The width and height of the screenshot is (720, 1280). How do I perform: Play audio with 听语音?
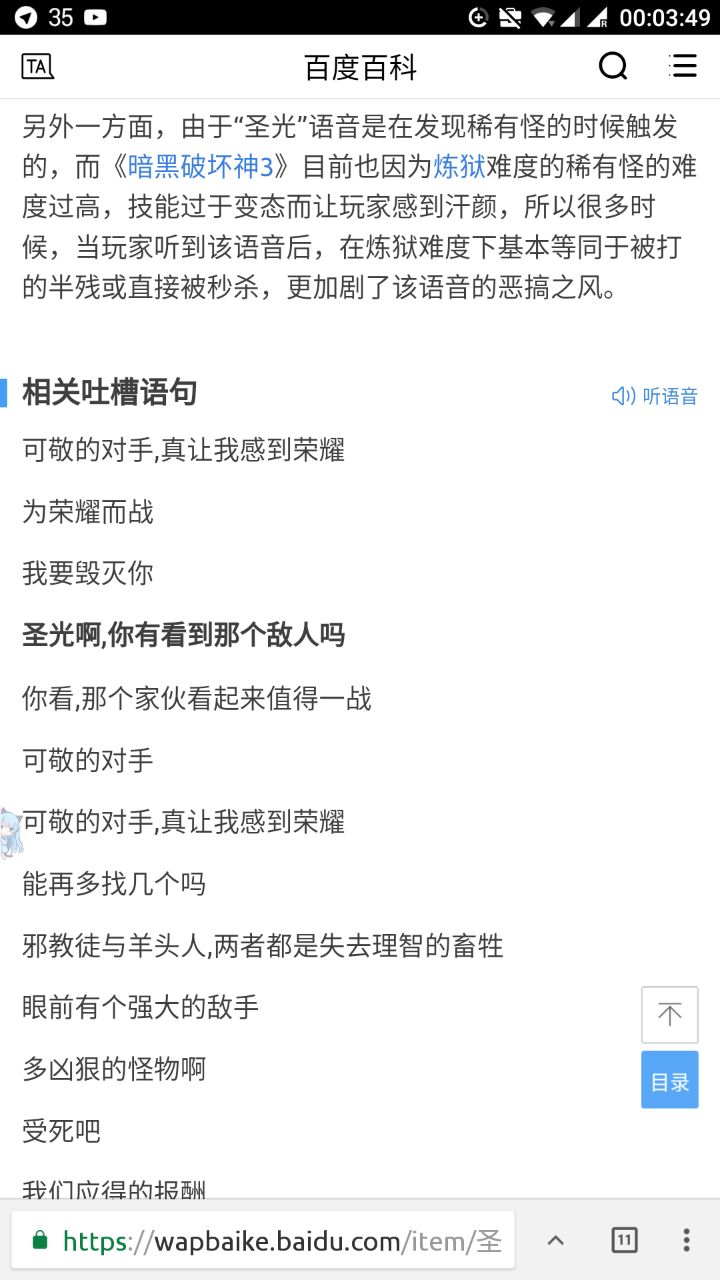[x=655, y=396]
